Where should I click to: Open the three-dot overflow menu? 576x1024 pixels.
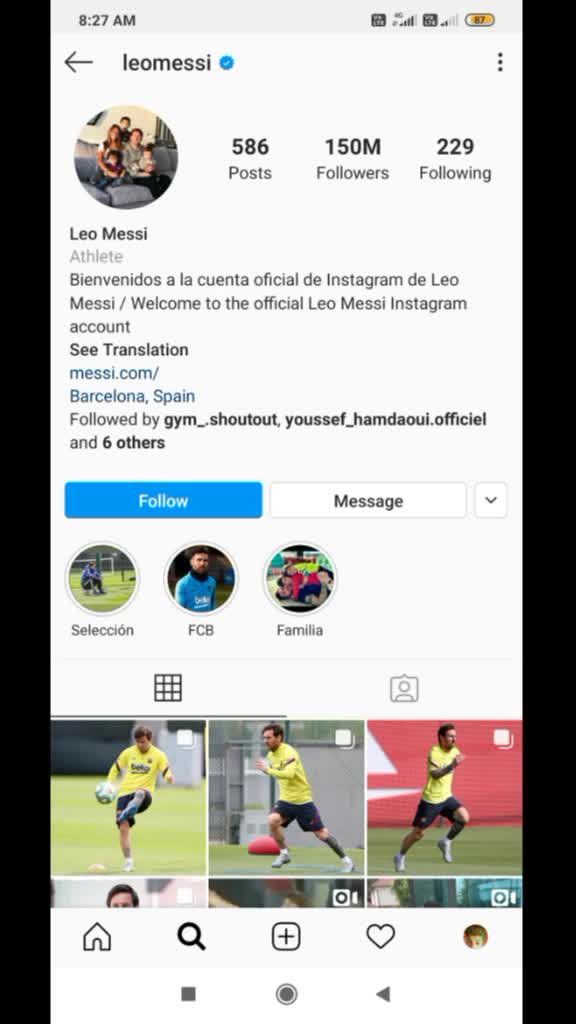pos(500,63)
